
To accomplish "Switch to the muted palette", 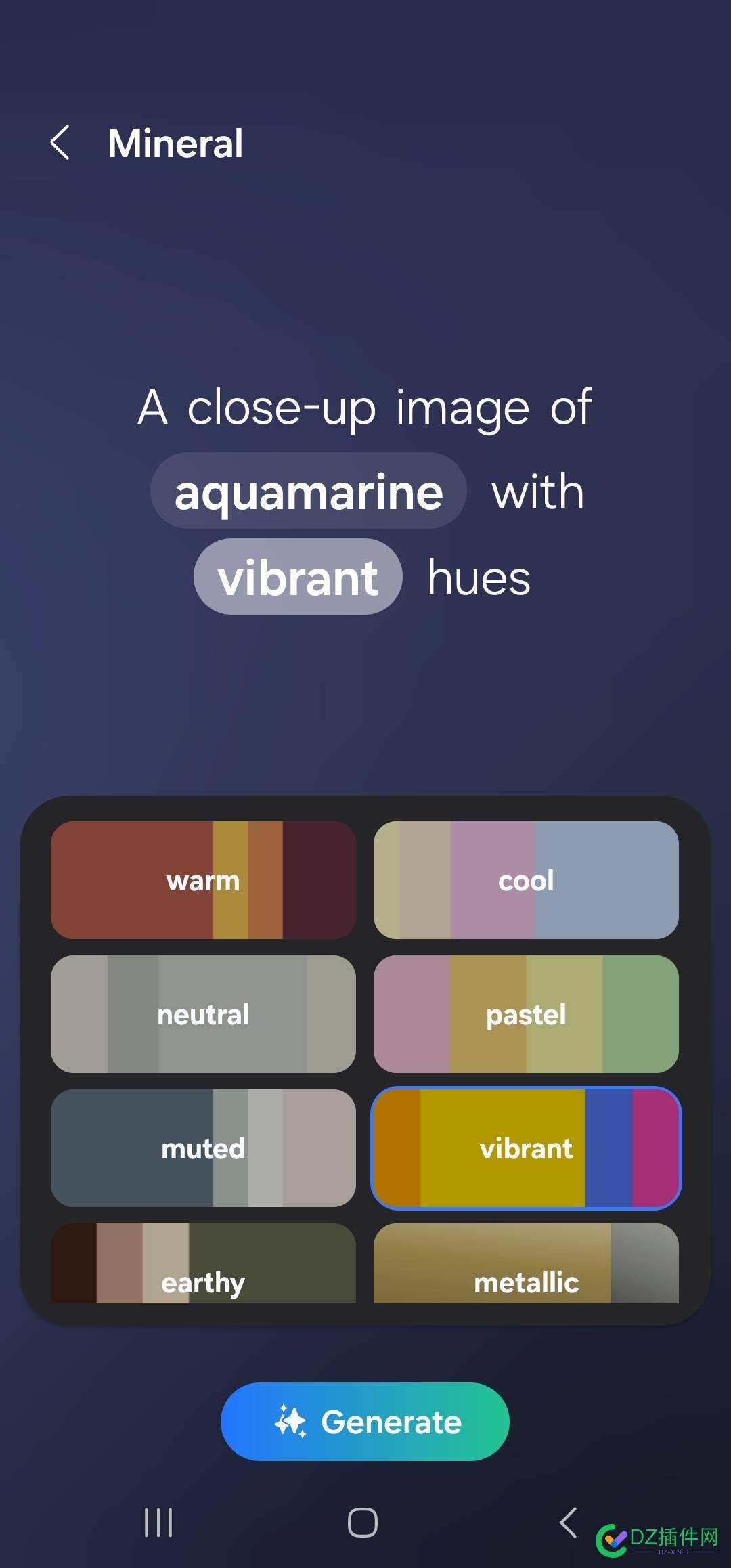I will click(x=203, y=1148).
